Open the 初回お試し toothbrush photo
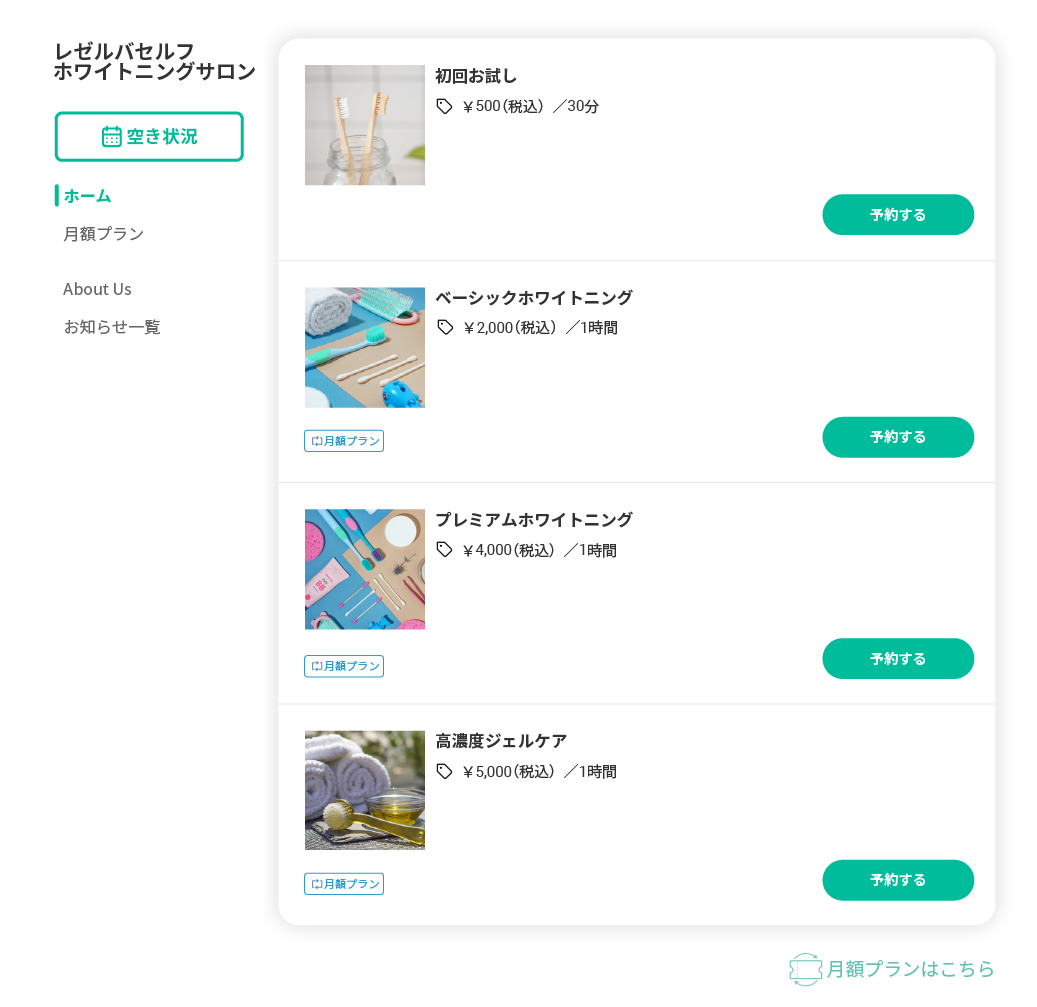Viewport: 1037px width, 1007px height. tap(365, 125)
